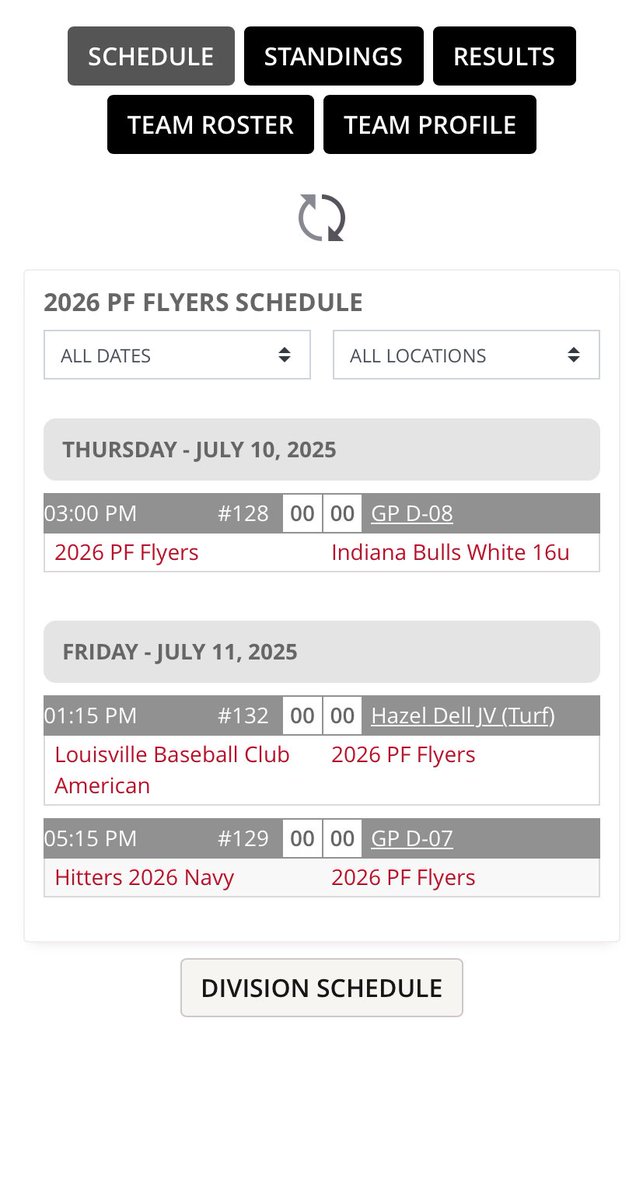Open the GP D-07 location link

pos(412,838)
